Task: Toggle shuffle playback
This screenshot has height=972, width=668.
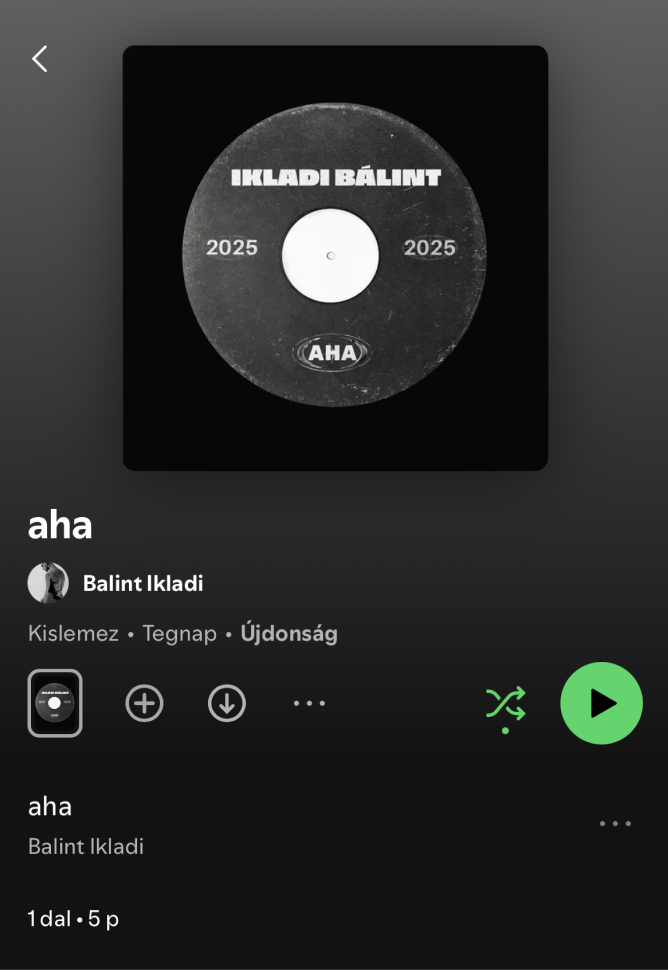Action: [x=505, y=704]
